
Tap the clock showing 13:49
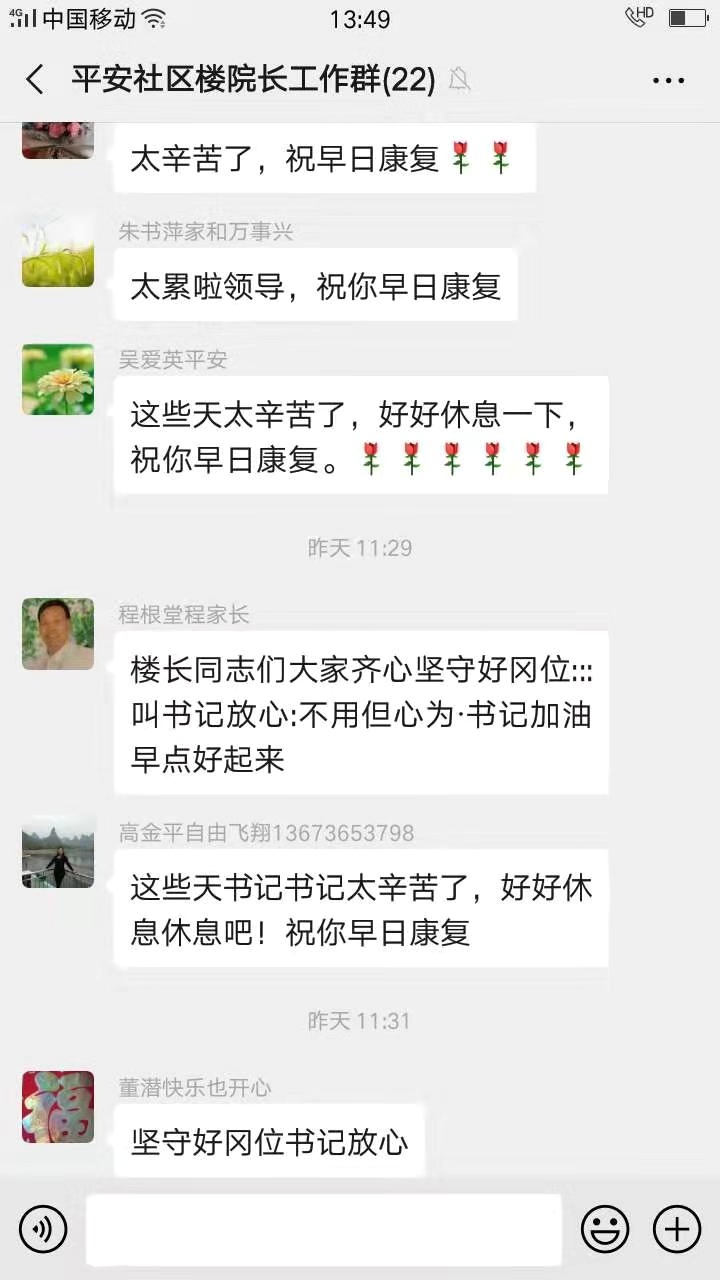tap(360, 19)
